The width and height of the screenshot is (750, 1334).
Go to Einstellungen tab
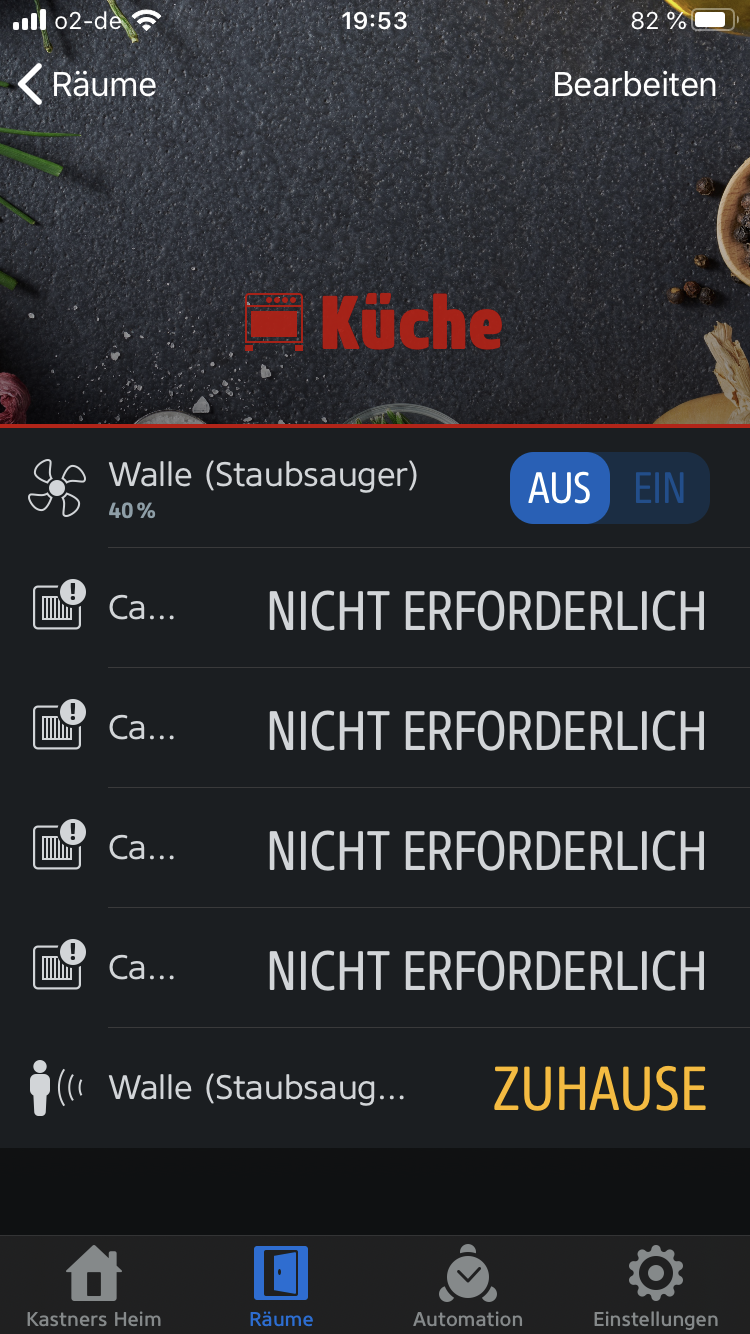655,1286
